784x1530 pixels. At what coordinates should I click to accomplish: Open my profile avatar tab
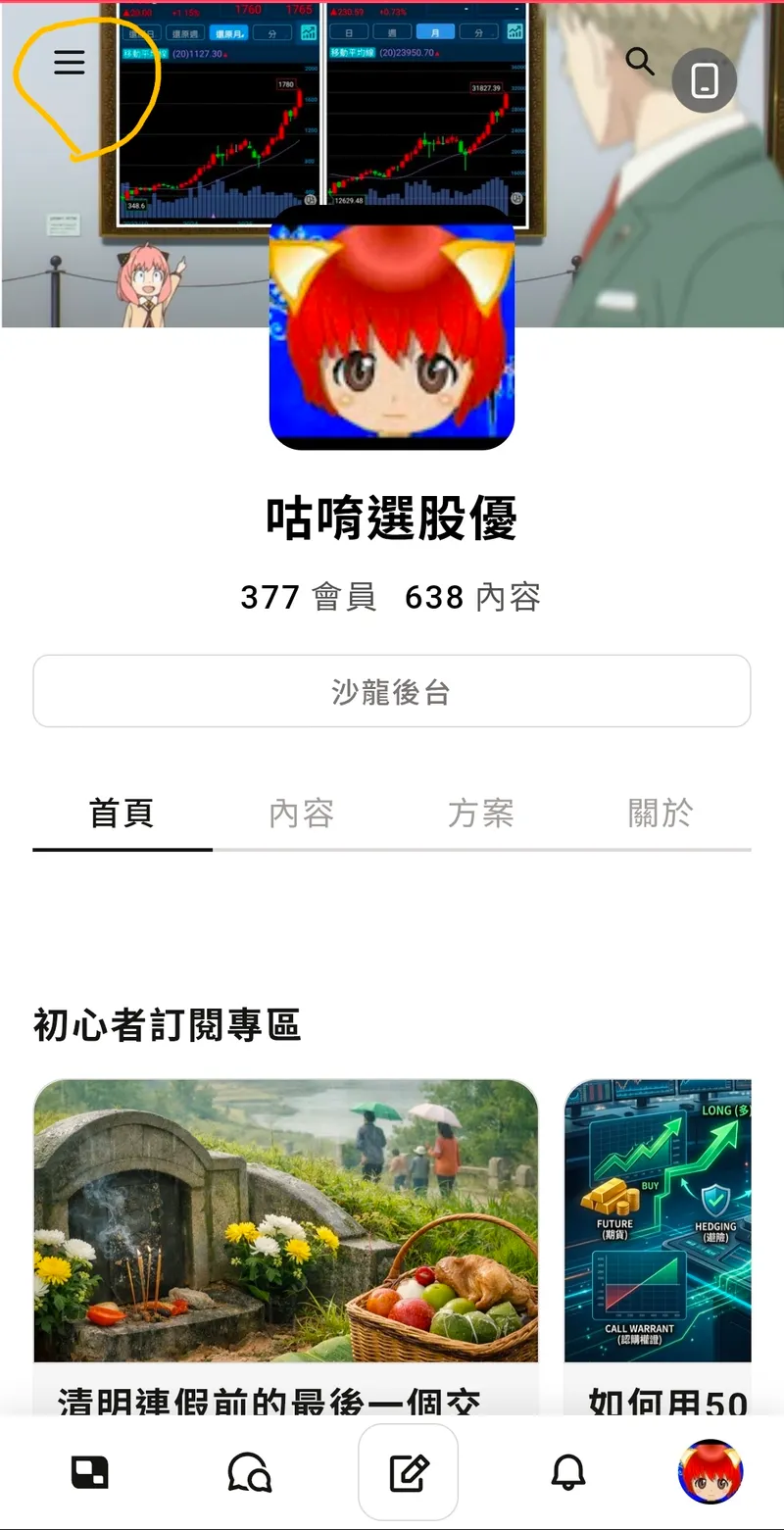point(710,1472)
